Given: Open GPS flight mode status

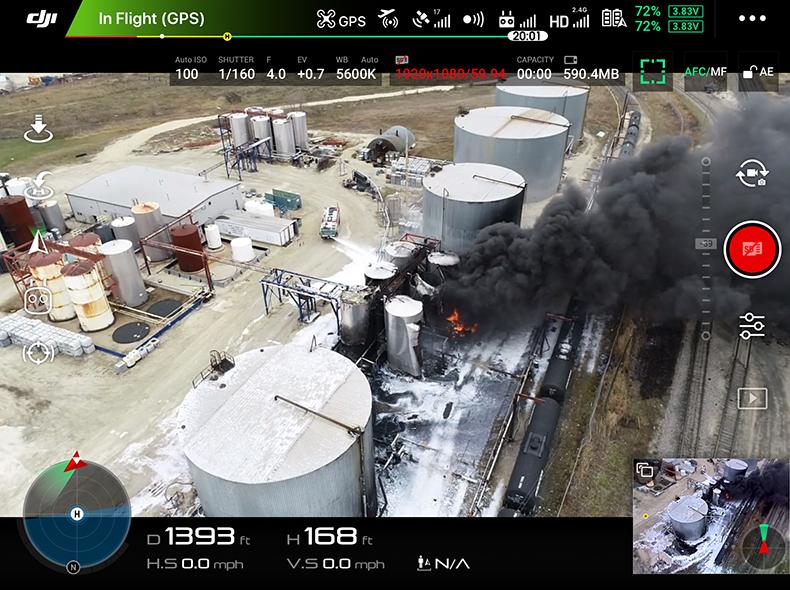Looking at the screenshot, I should click(340, 20).
